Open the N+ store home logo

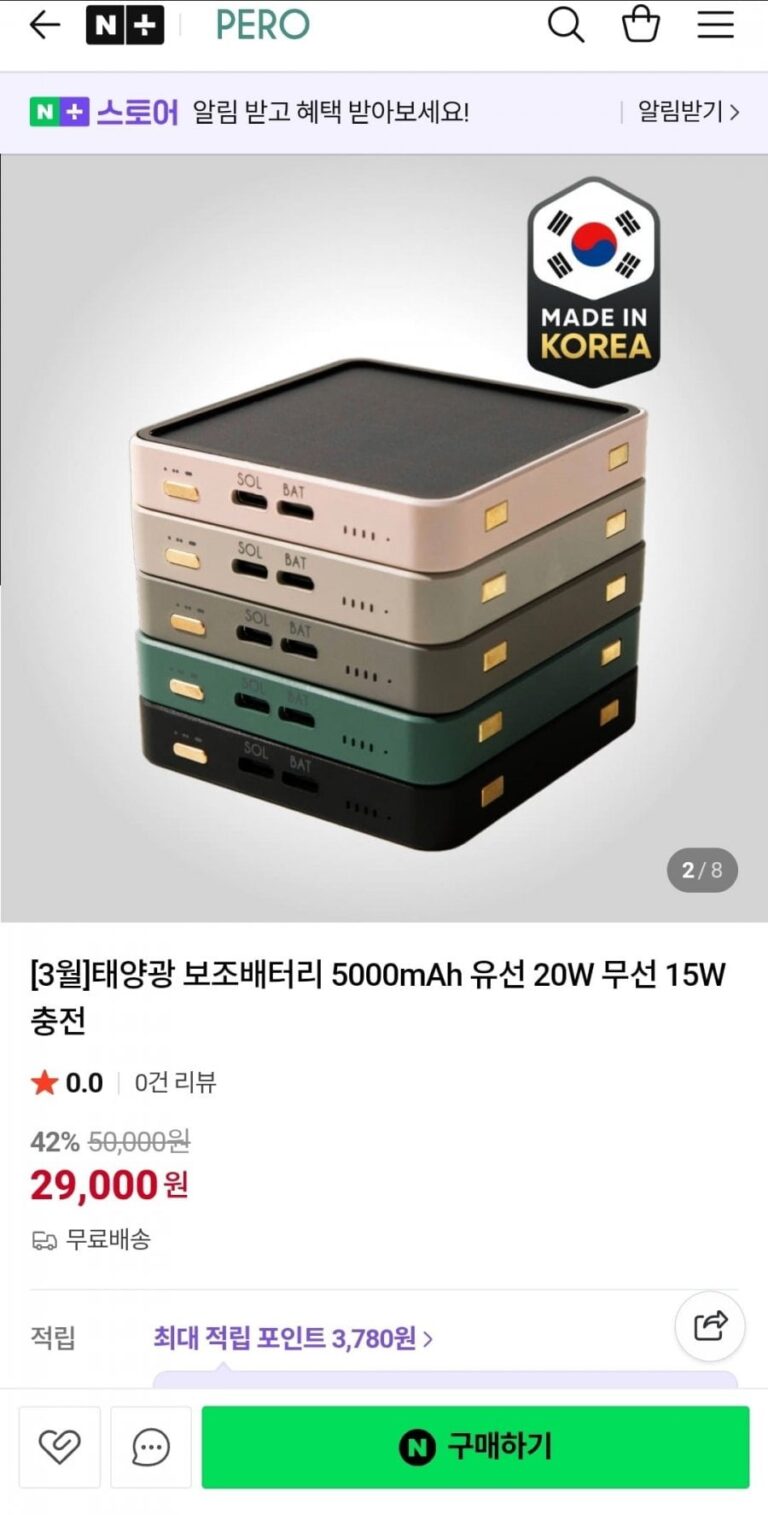tap(124, 25)
